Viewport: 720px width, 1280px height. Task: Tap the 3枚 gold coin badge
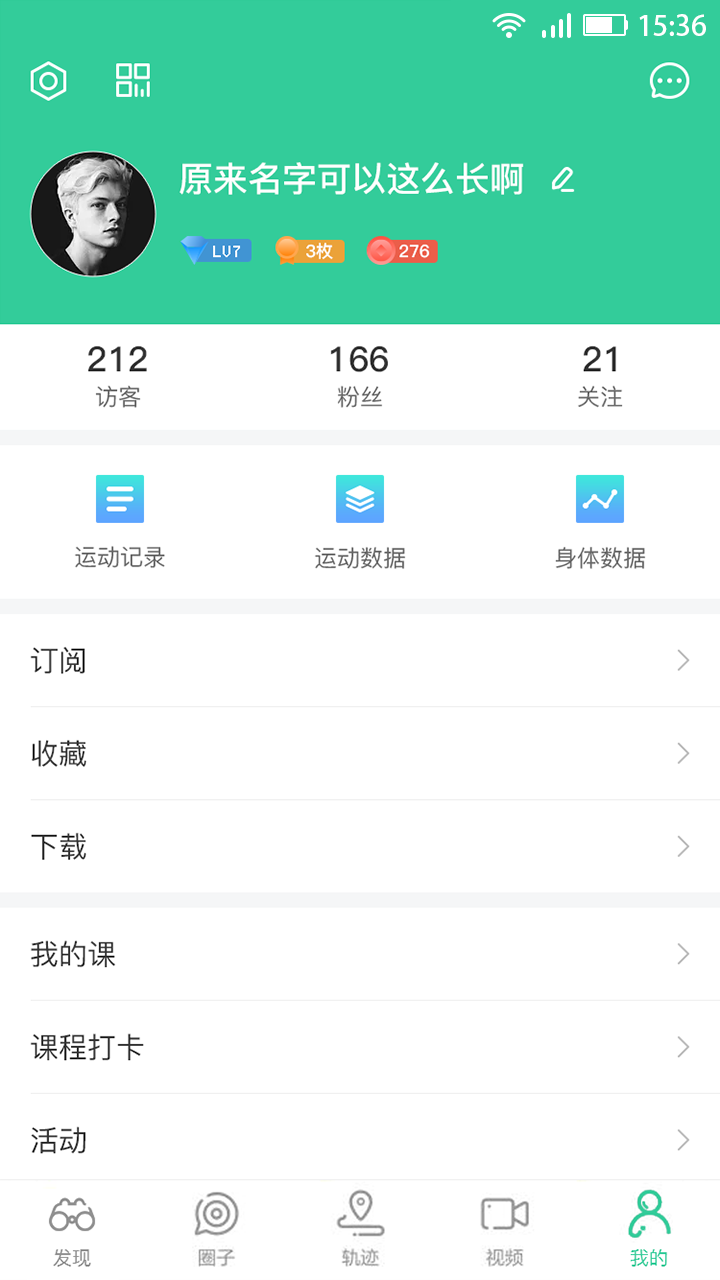(x=309, y=250)
